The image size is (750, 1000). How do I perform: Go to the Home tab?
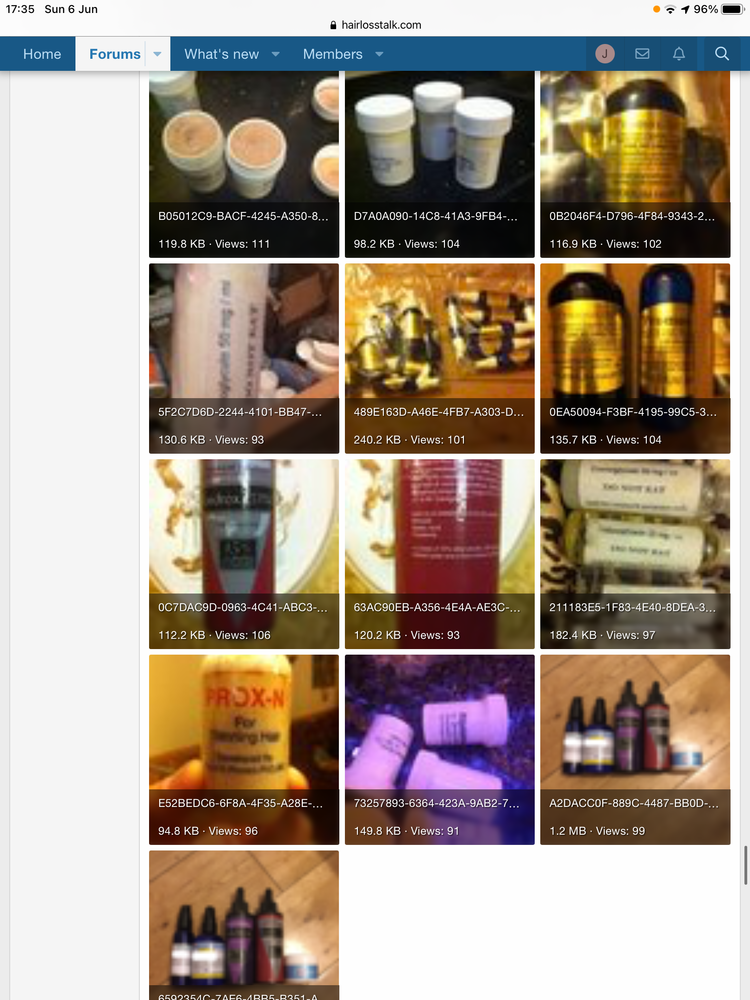click(42, 54)
